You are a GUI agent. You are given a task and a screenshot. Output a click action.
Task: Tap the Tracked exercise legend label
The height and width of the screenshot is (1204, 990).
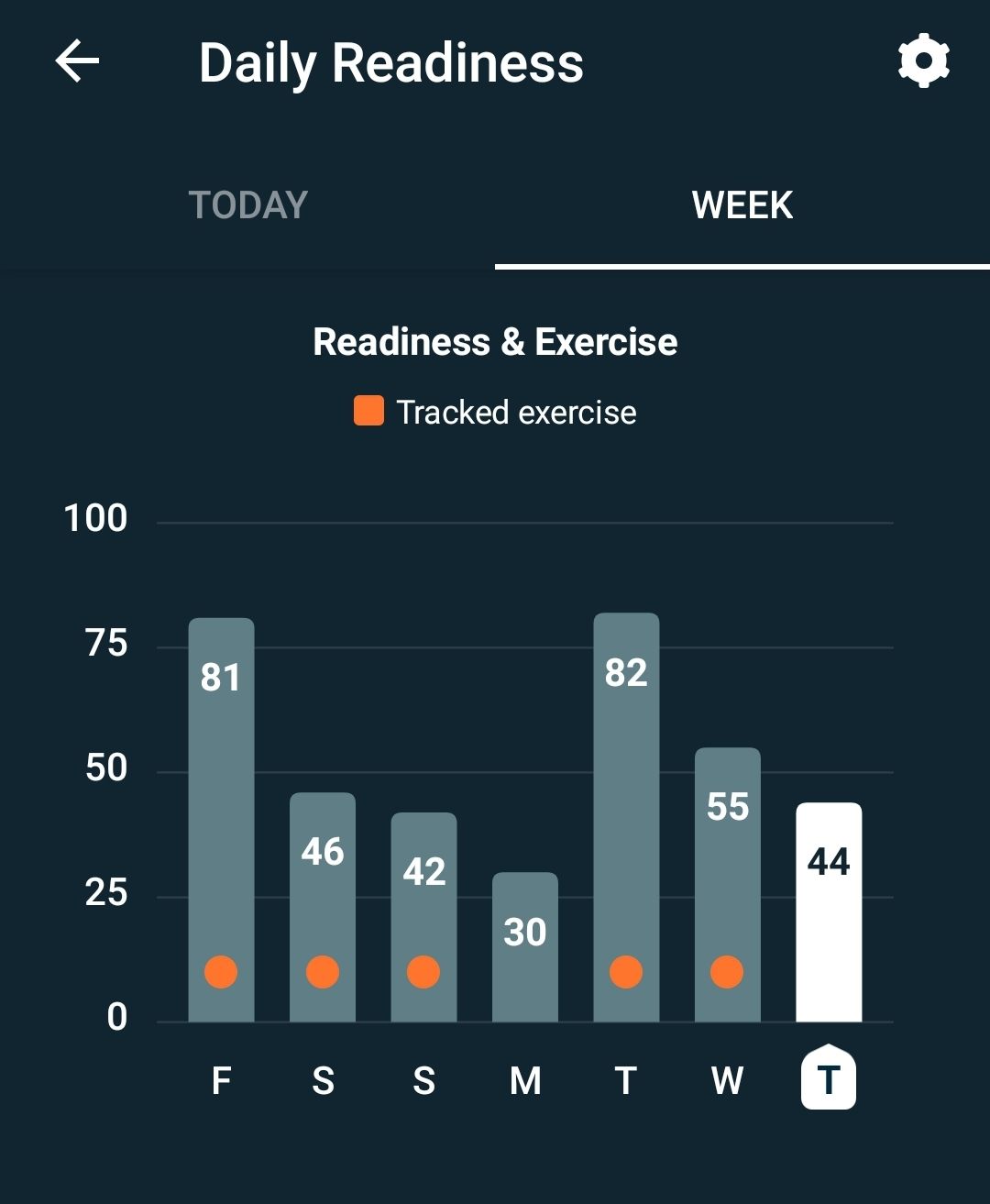click(x=516, y=413)
